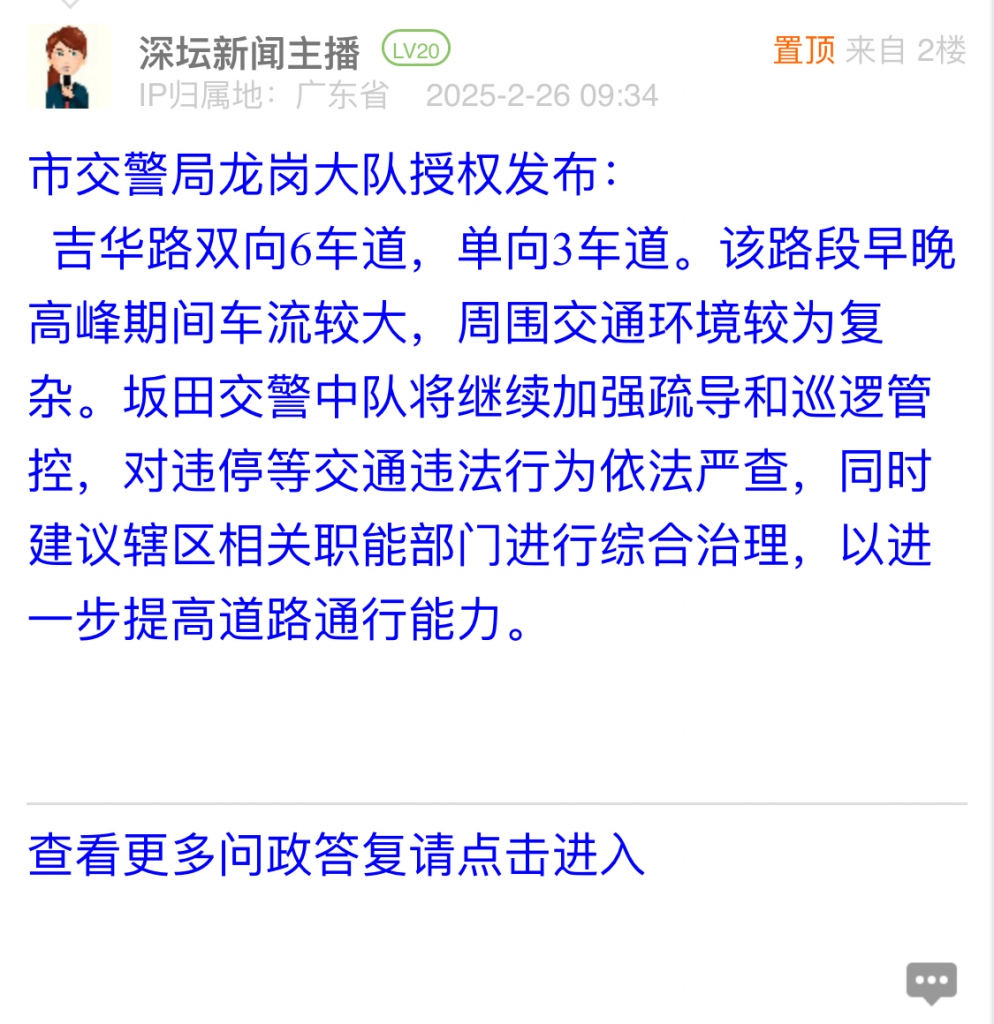This screenshot has height=1024, width=994.
Task: Open 深坛新闻主播's profile avatar
Action: point(67,68)
